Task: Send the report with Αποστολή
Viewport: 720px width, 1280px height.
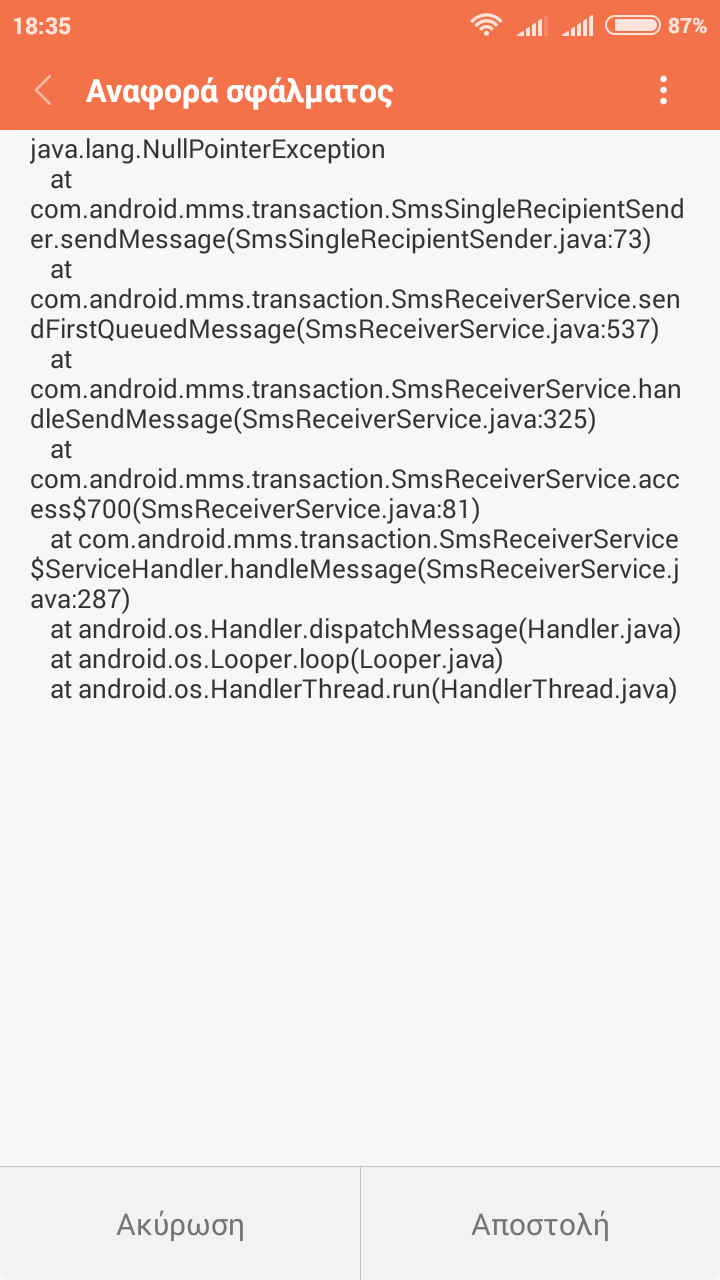Action: tap(540, 1224)
